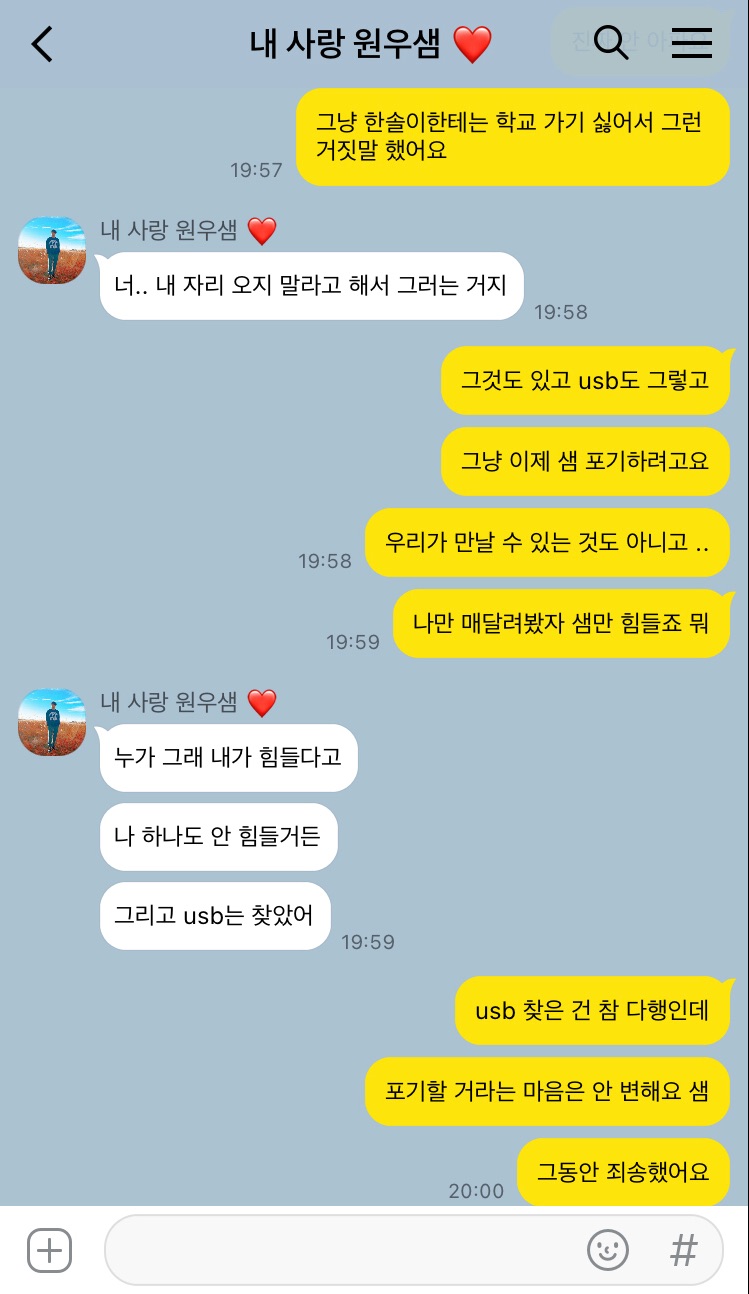This screenshot has width=749, height=1294.
Task: Tap the back arrow to leave the chat
Action: coord(42,44)
